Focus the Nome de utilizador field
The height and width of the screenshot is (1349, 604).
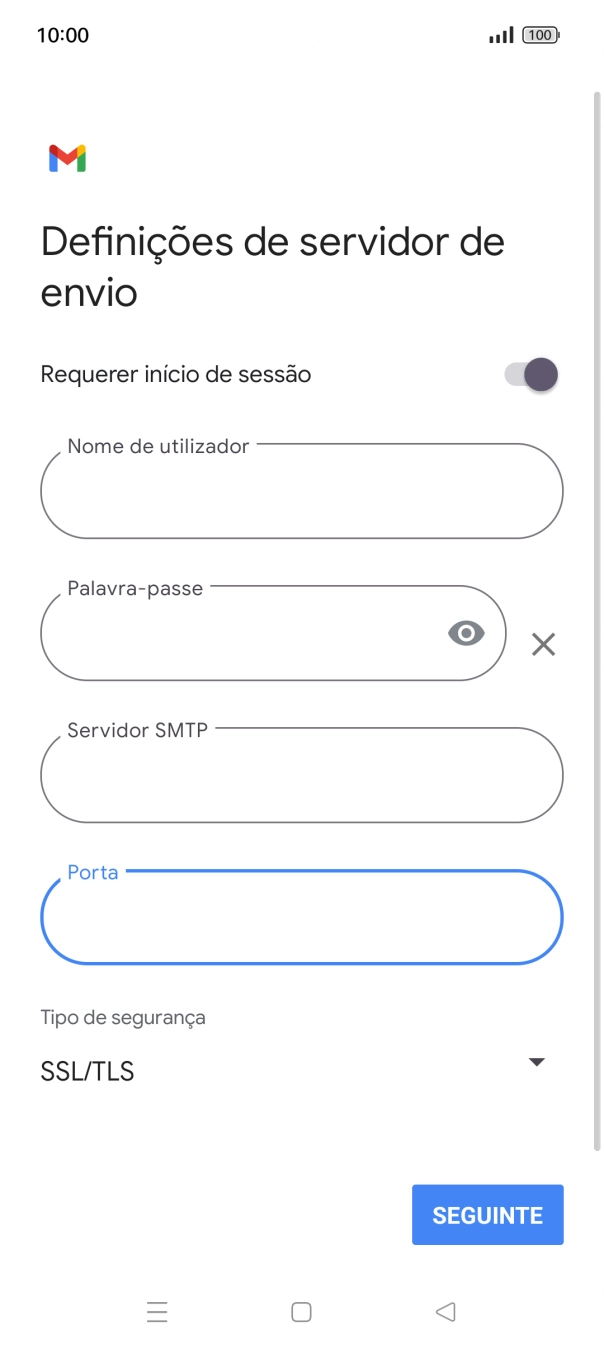301,492
